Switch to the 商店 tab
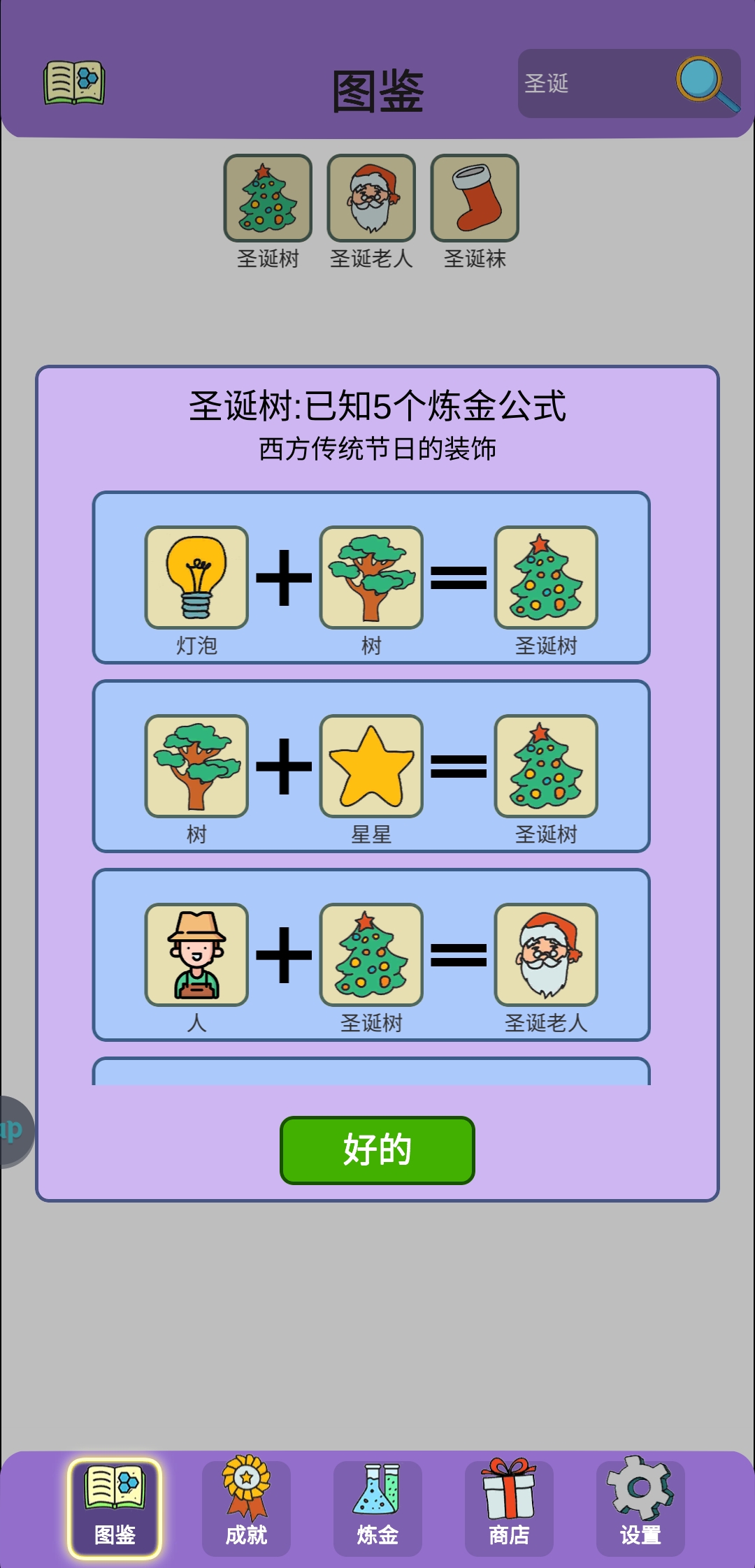Screen dimensions: 755x1568 [x=509, y=1507]
